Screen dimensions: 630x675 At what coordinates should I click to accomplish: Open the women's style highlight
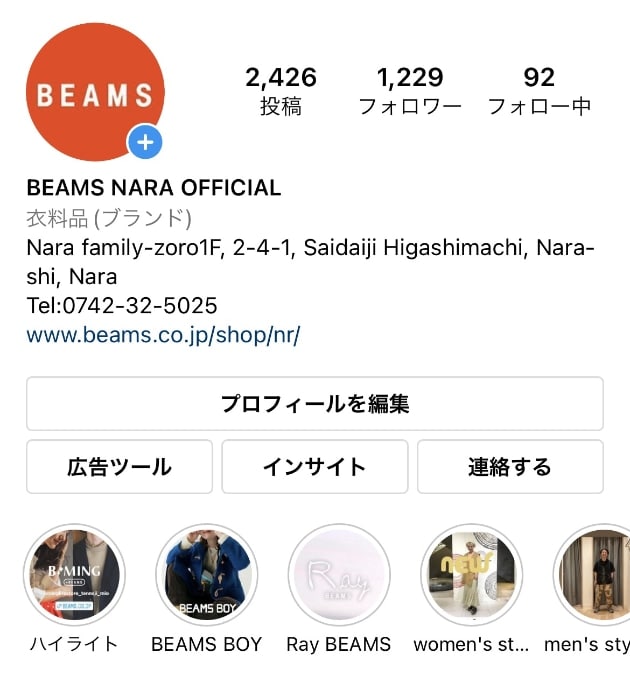471,576
